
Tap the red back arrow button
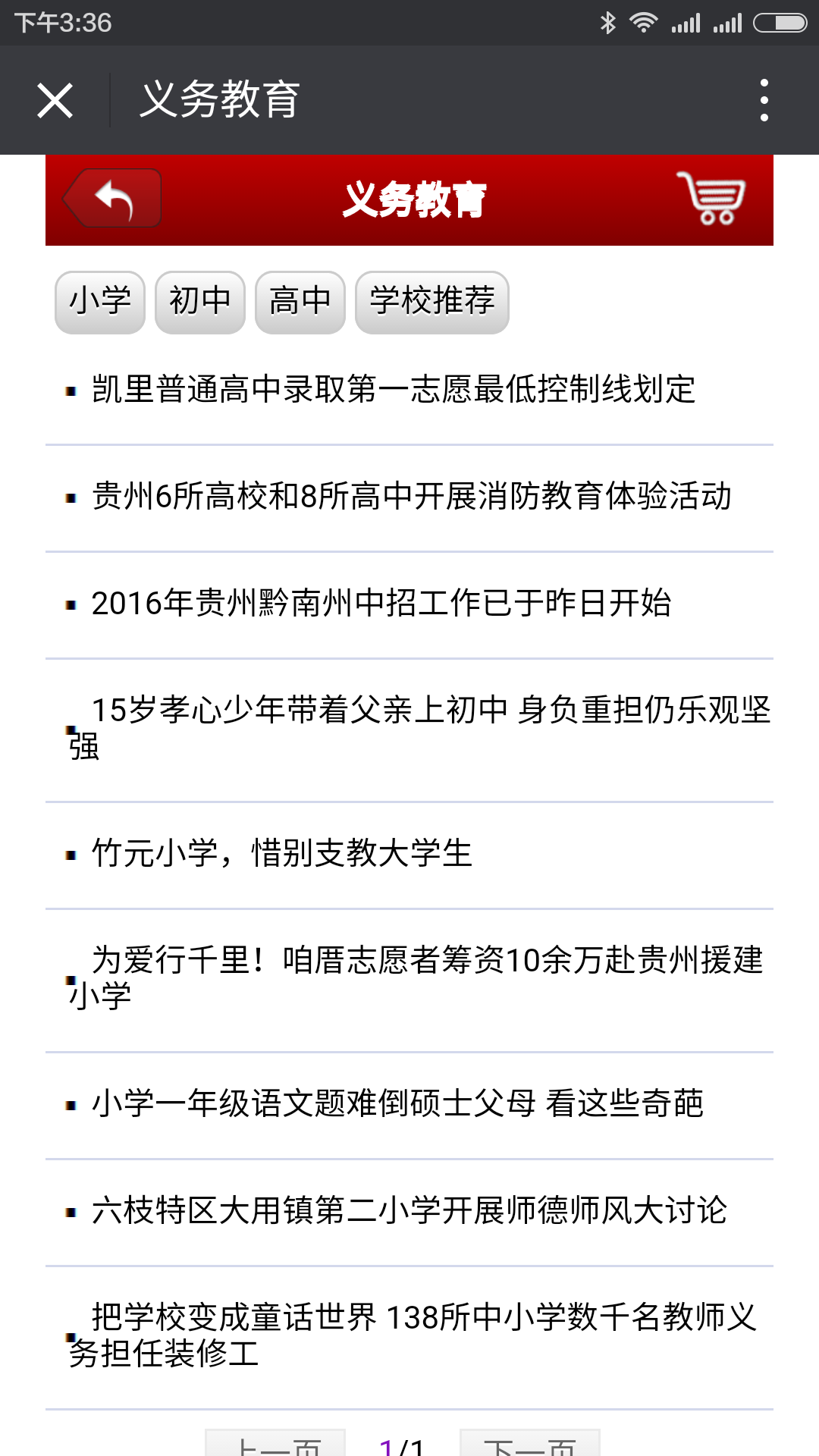[x=112, y=199]
